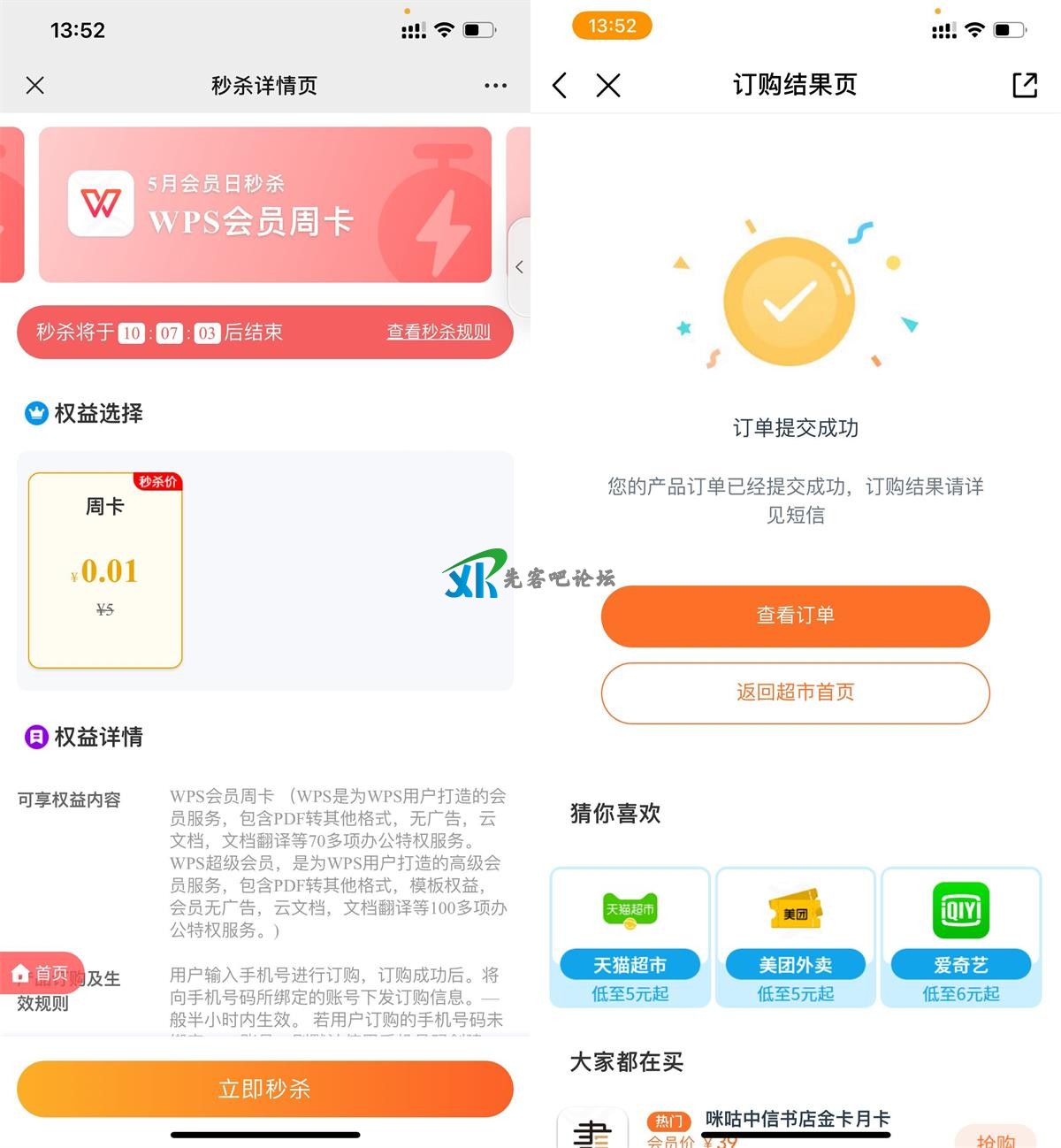Open the 天猫超市 recommendation card
The width and height of the screenshot is (1061, 1148).
click(630, 937)
